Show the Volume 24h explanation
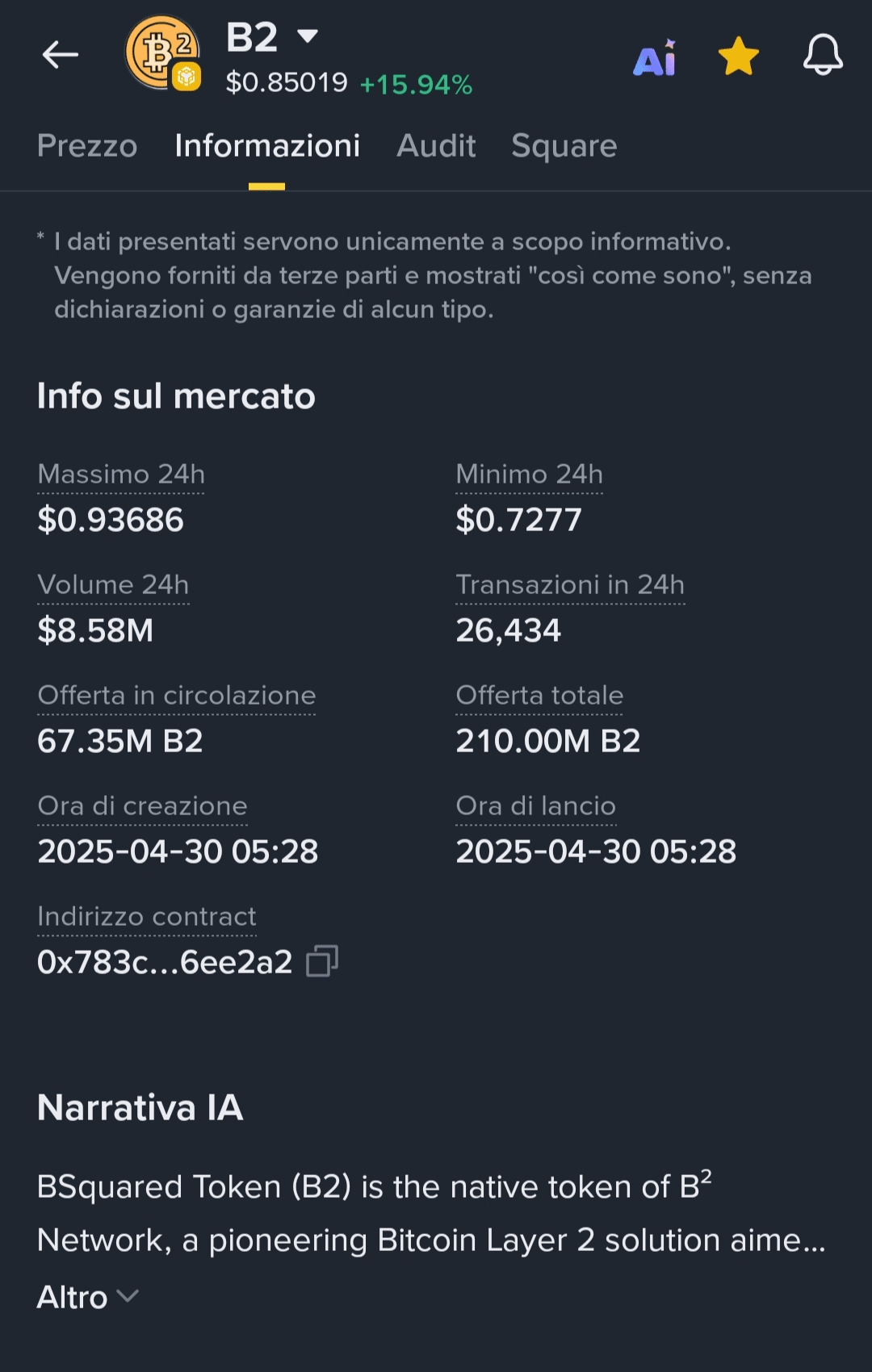This screenshot has height=1372, width=872. click(x=113, y=585)
